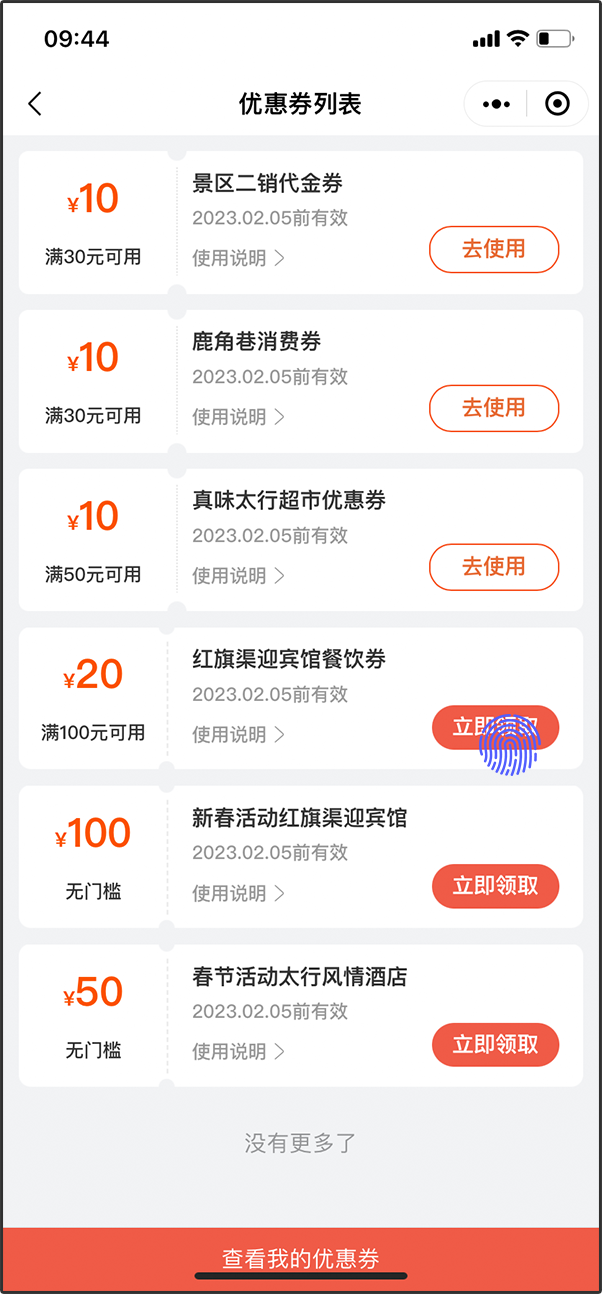Tap 去使用 on 真味太行超市优惠券
This screenshot has height=1294, width=602.
click(493, 567)
